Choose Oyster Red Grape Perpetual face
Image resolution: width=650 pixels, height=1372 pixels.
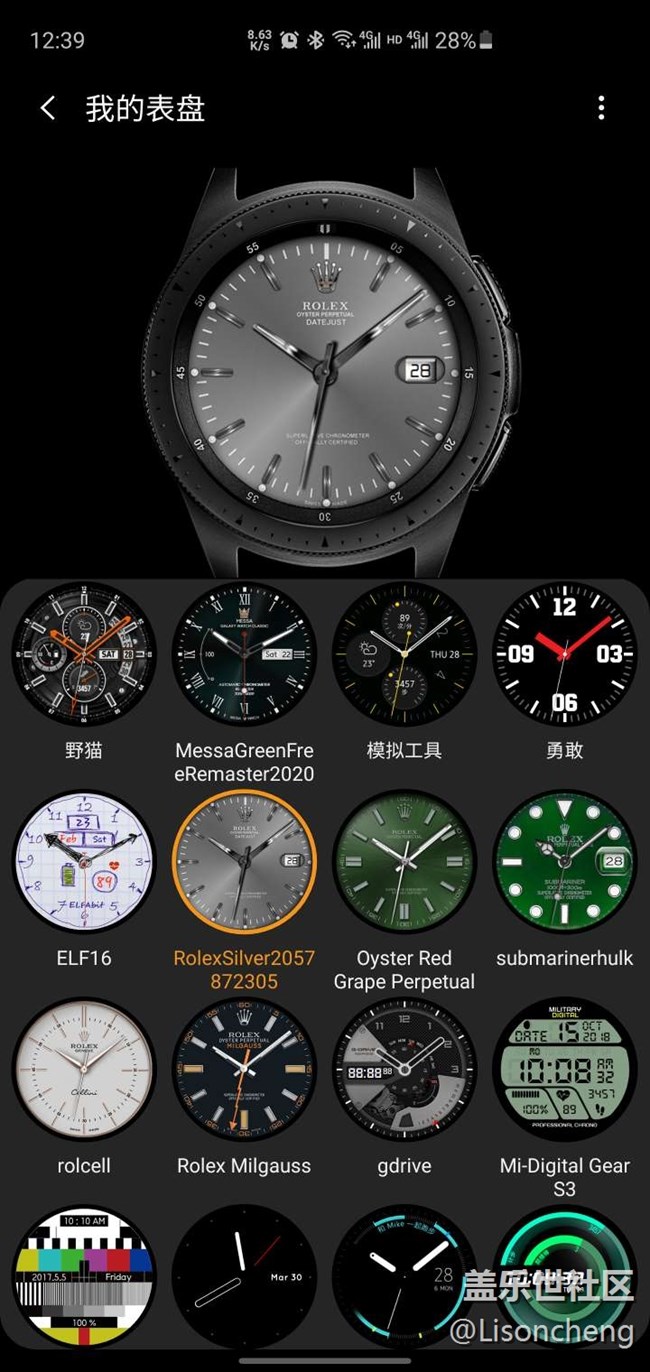point(404,862)
